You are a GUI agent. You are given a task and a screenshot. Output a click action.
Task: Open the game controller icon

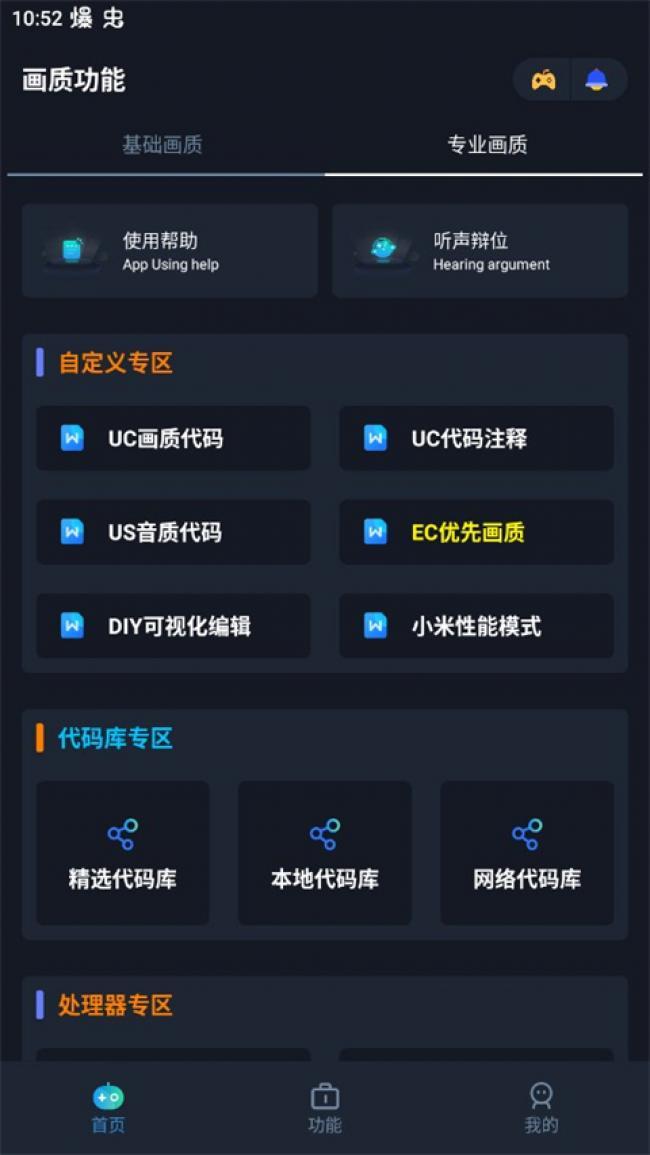click(543, 80)
